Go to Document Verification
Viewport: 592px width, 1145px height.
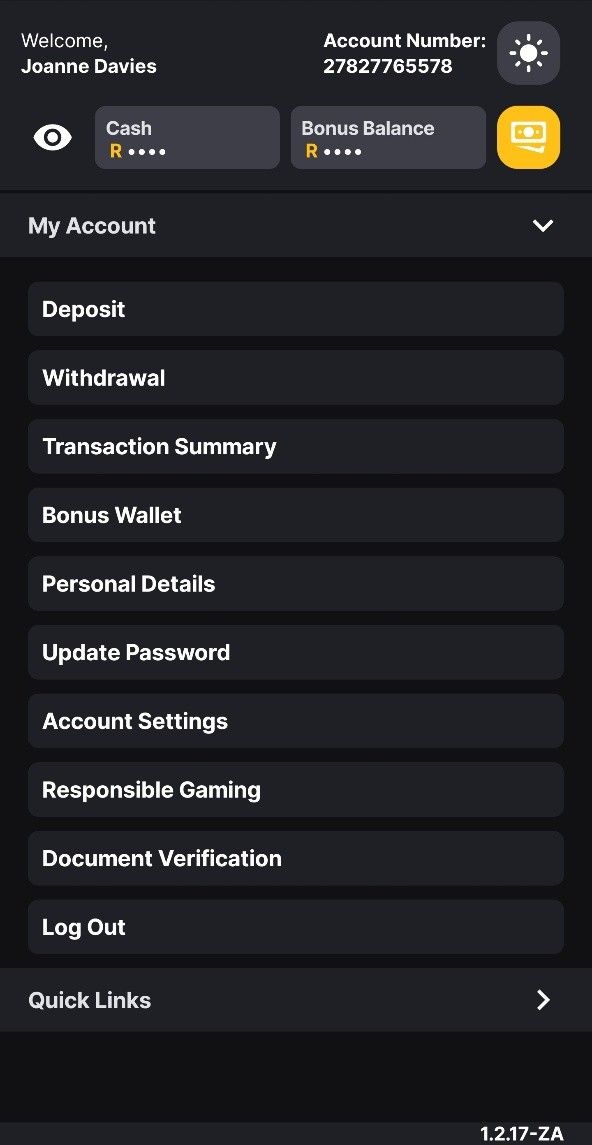[x=296, y=858]
